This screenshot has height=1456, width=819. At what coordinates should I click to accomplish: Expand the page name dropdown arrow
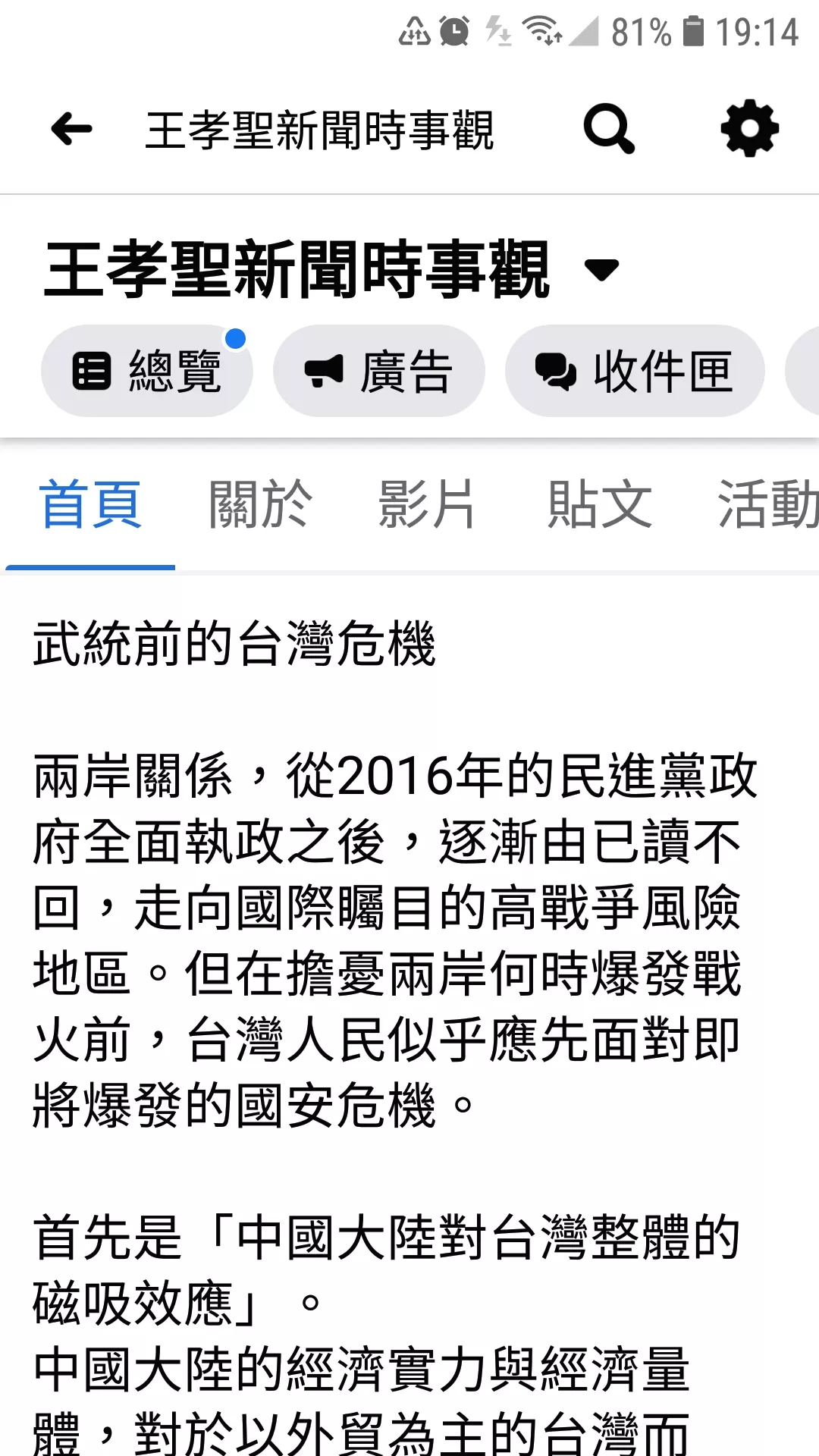pos(602,269)
